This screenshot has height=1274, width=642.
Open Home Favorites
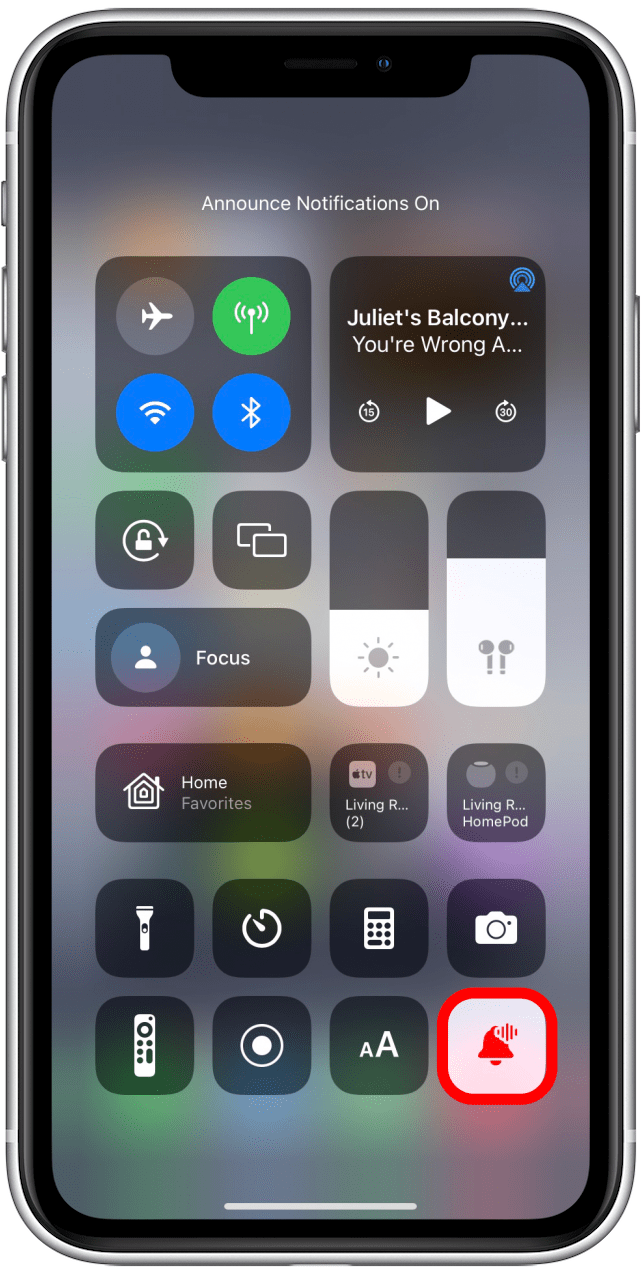coord(203,792)
